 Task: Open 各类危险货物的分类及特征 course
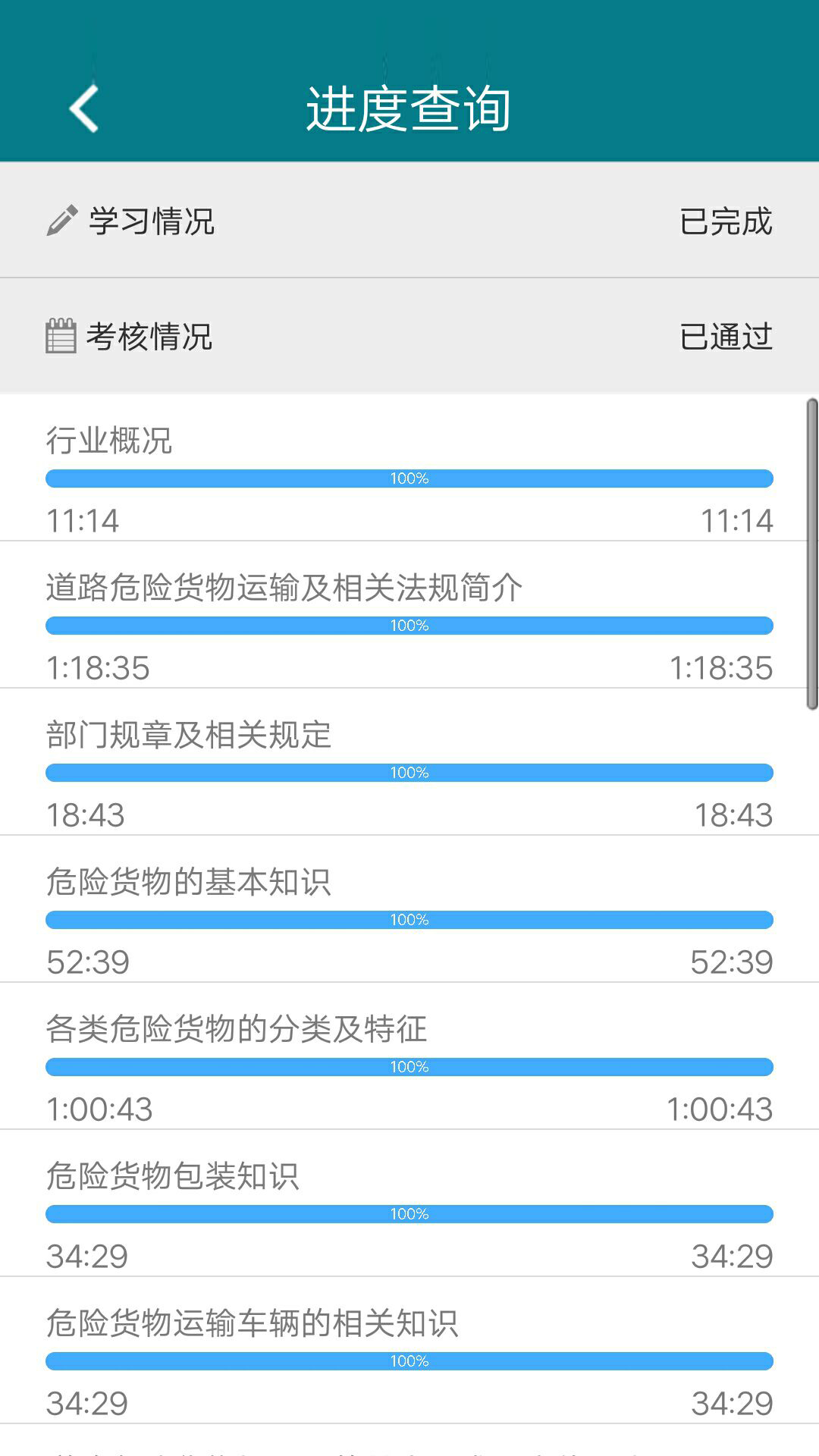(409, 1056)
